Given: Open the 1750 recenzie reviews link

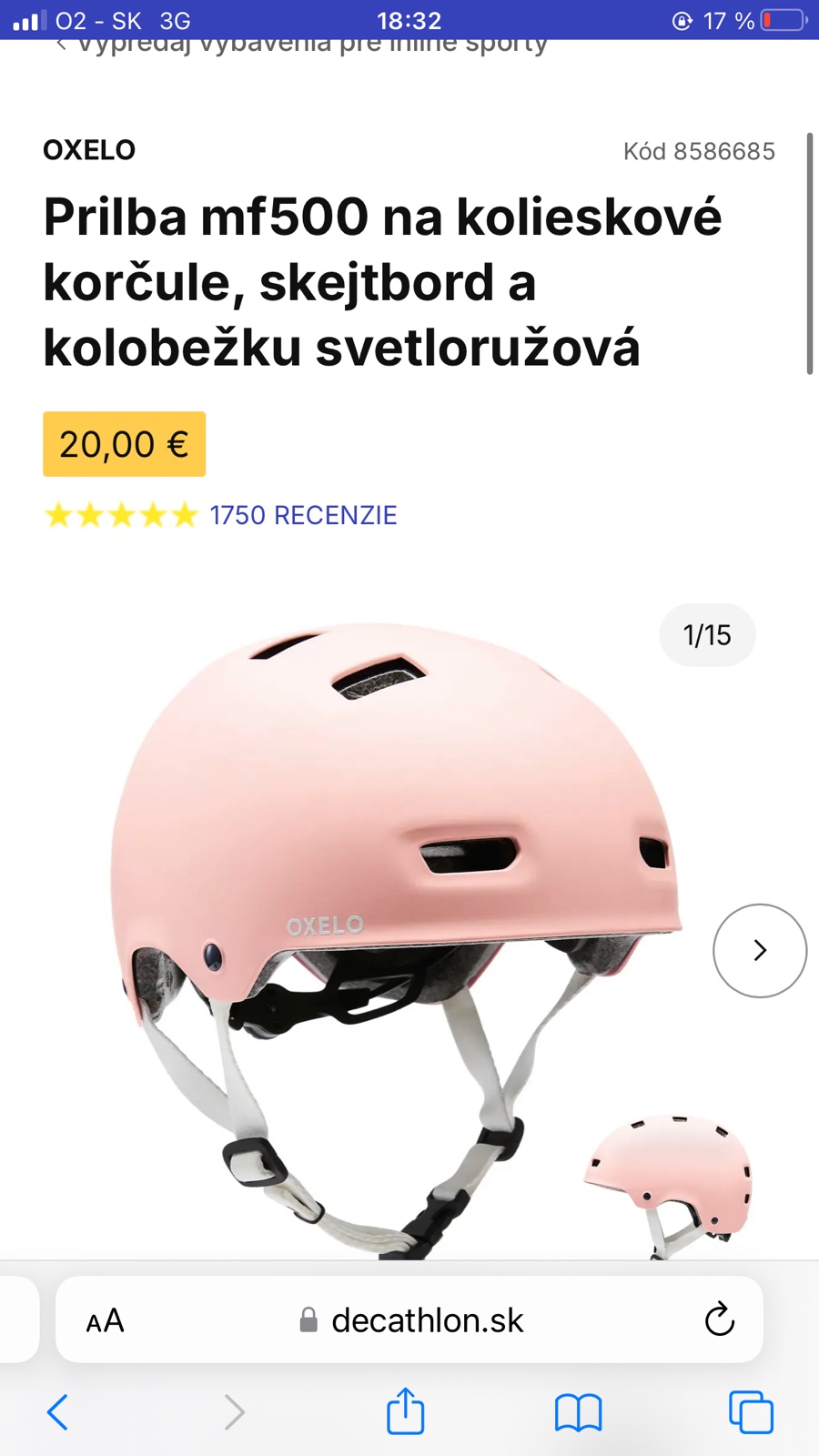Looking at the screenshot, I should click(x=303, y=515).
